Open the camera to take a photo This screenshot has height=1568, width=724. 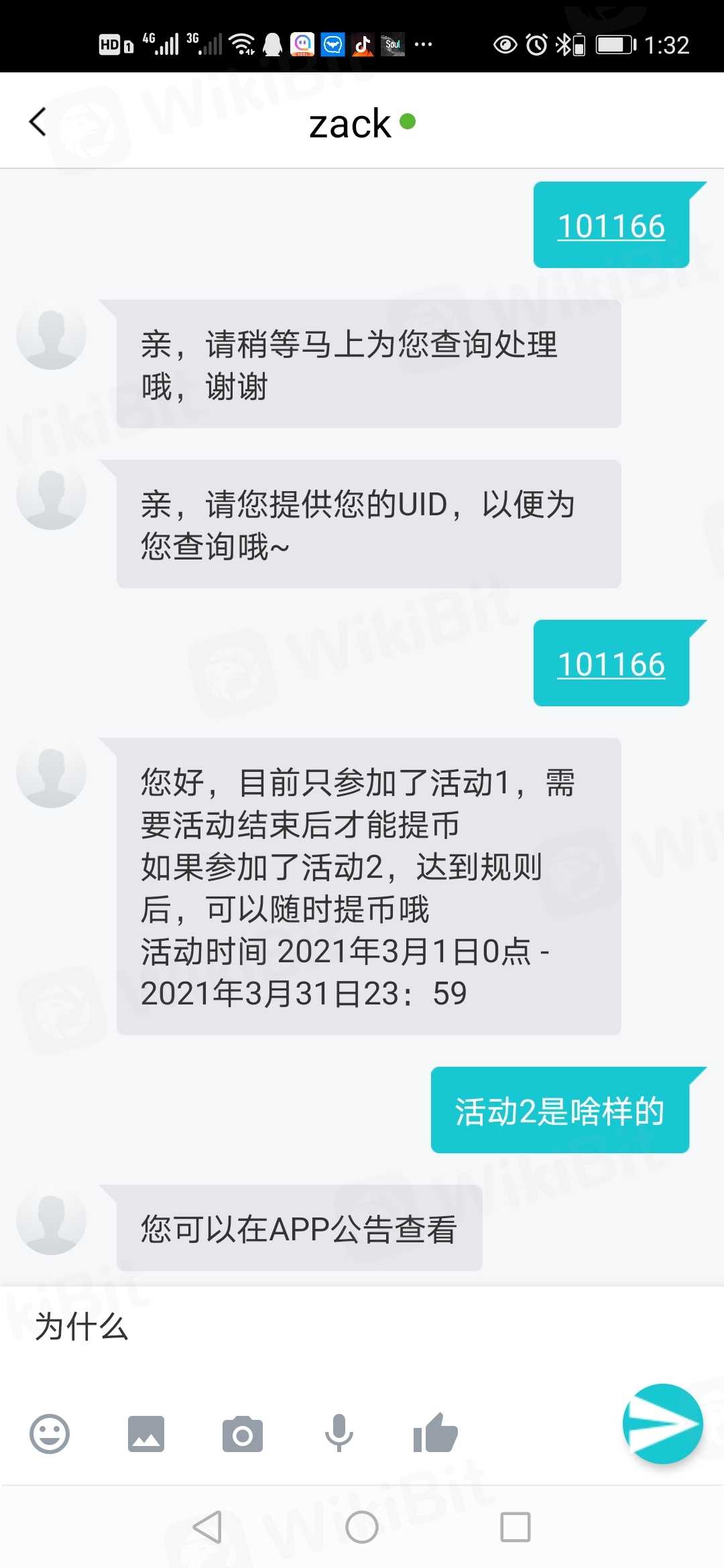pyautogui.click(x=242, y=1434)
